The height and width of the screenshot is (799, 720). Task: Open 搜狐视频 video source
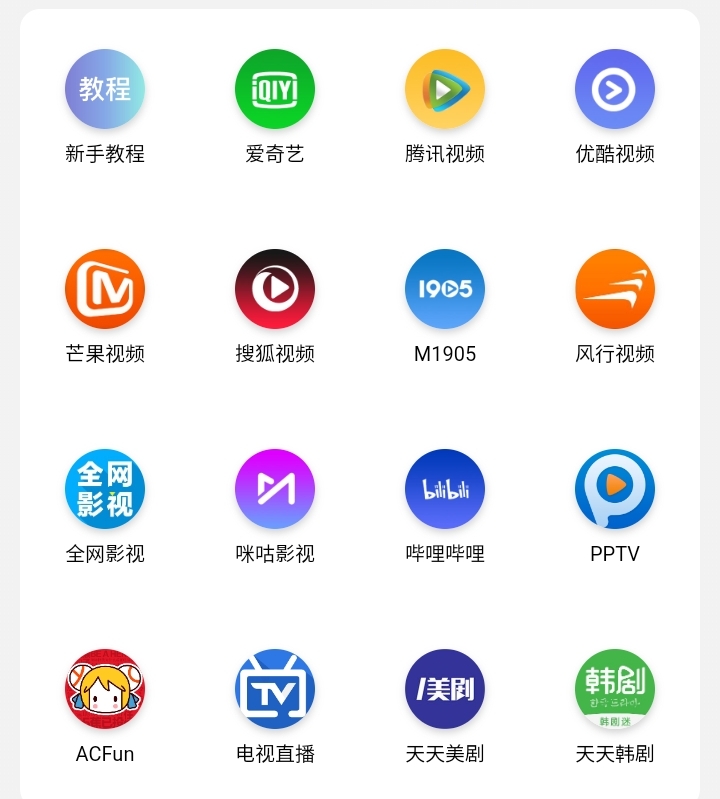pyautogui.click(x=275, y=289)
